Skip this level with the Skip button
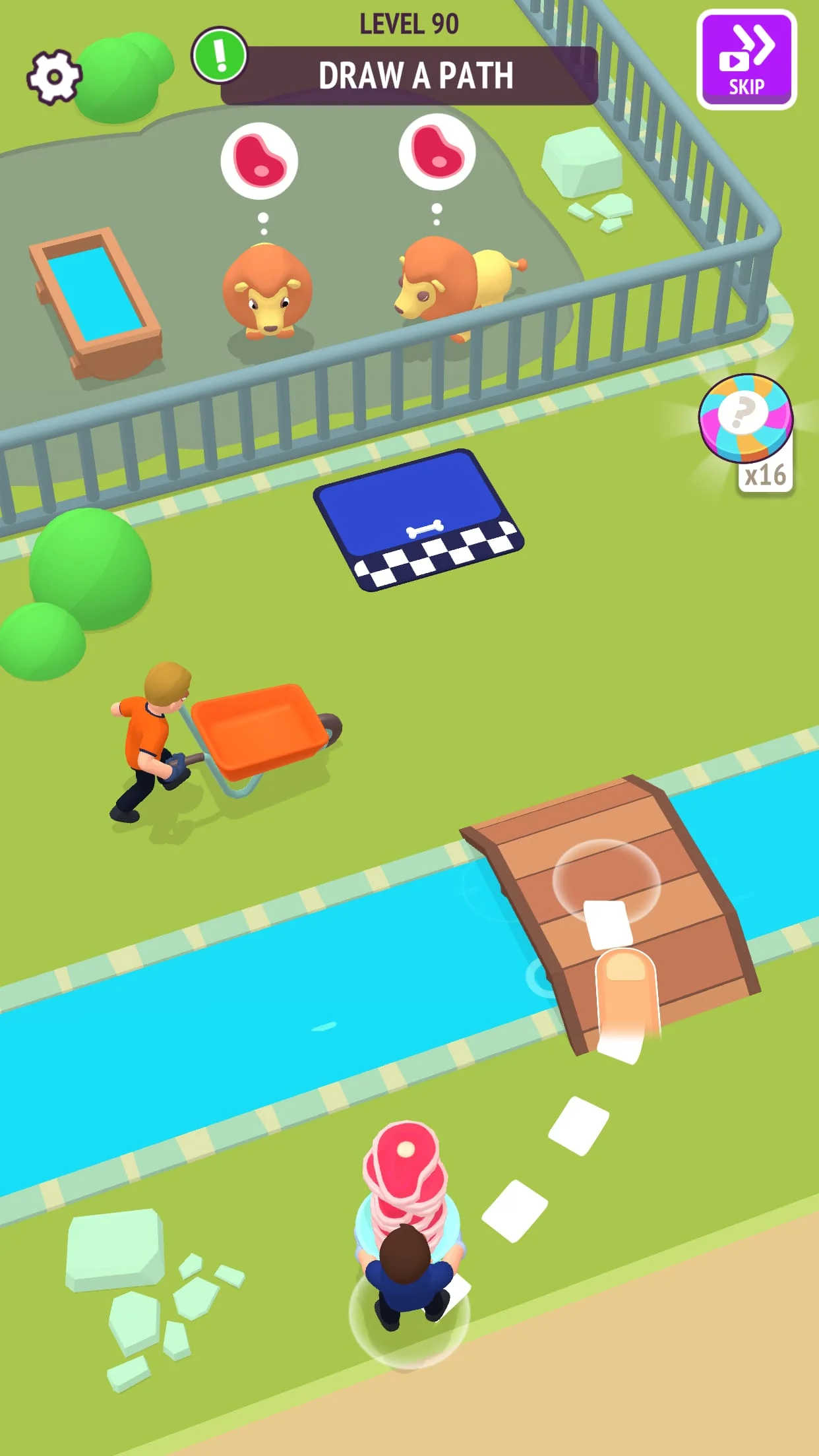Screen dimensions: 819x1456 [746, 60]
